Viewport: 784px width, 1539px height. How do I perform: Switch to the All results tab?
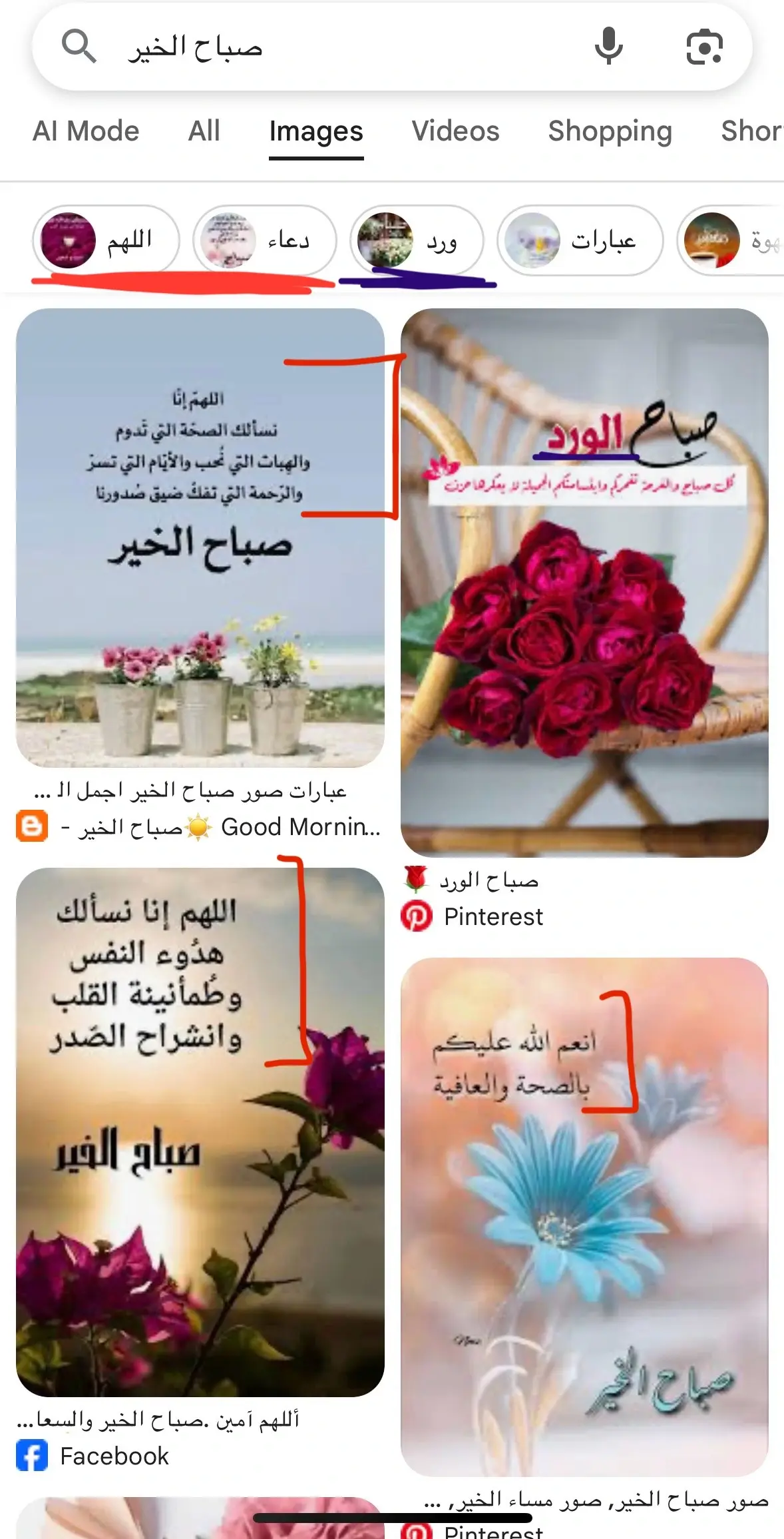(204, 131)
